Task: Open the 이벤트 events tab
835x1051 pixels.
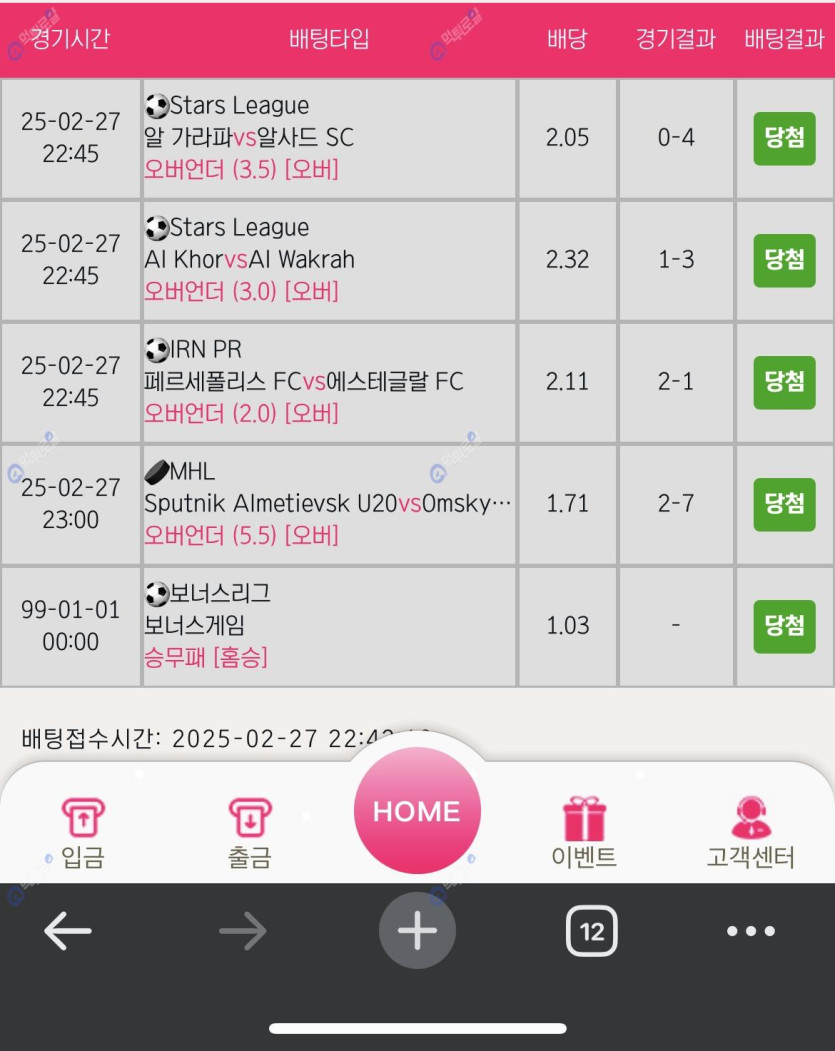Action: (584, 832)
